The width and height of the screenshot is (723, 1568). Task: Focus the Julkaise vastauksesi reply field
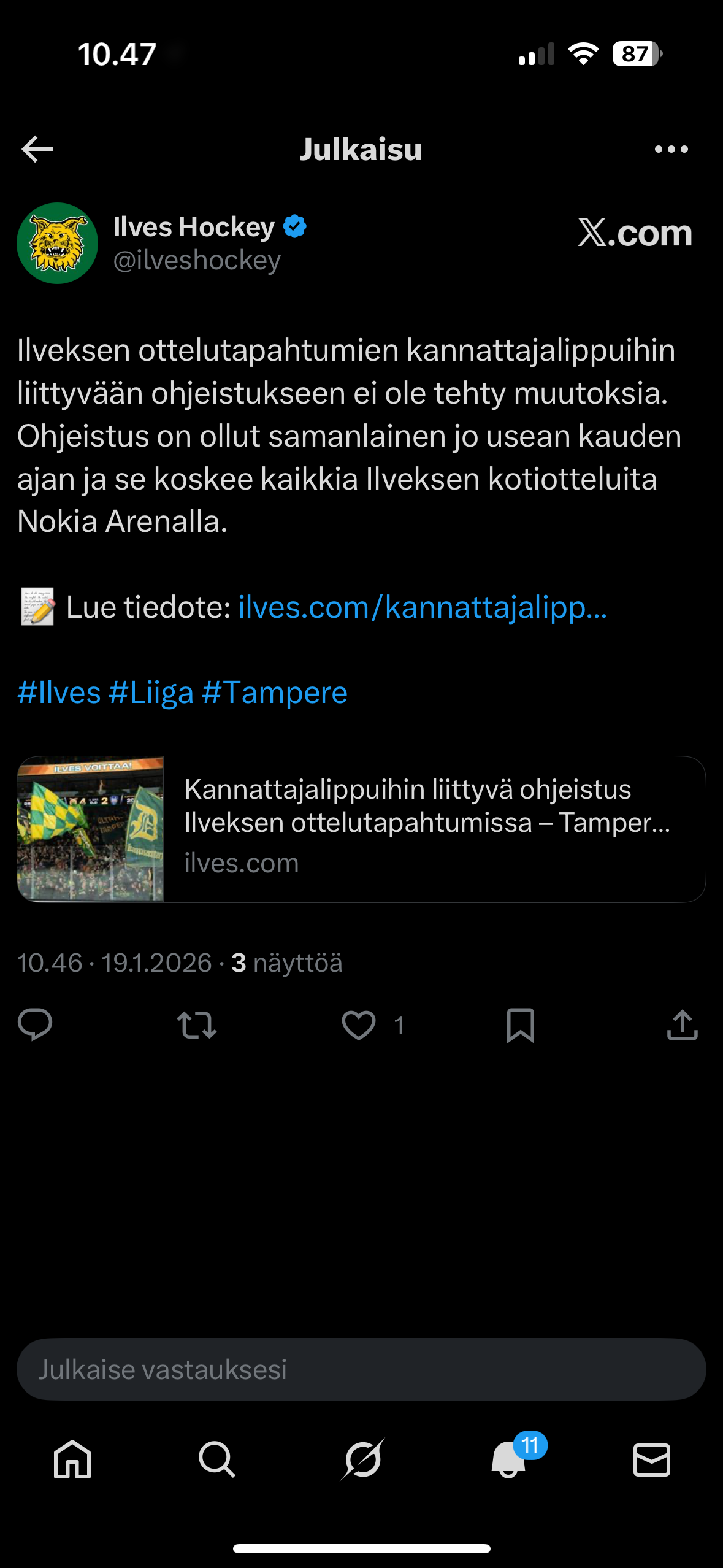[x=361, y=1369]
